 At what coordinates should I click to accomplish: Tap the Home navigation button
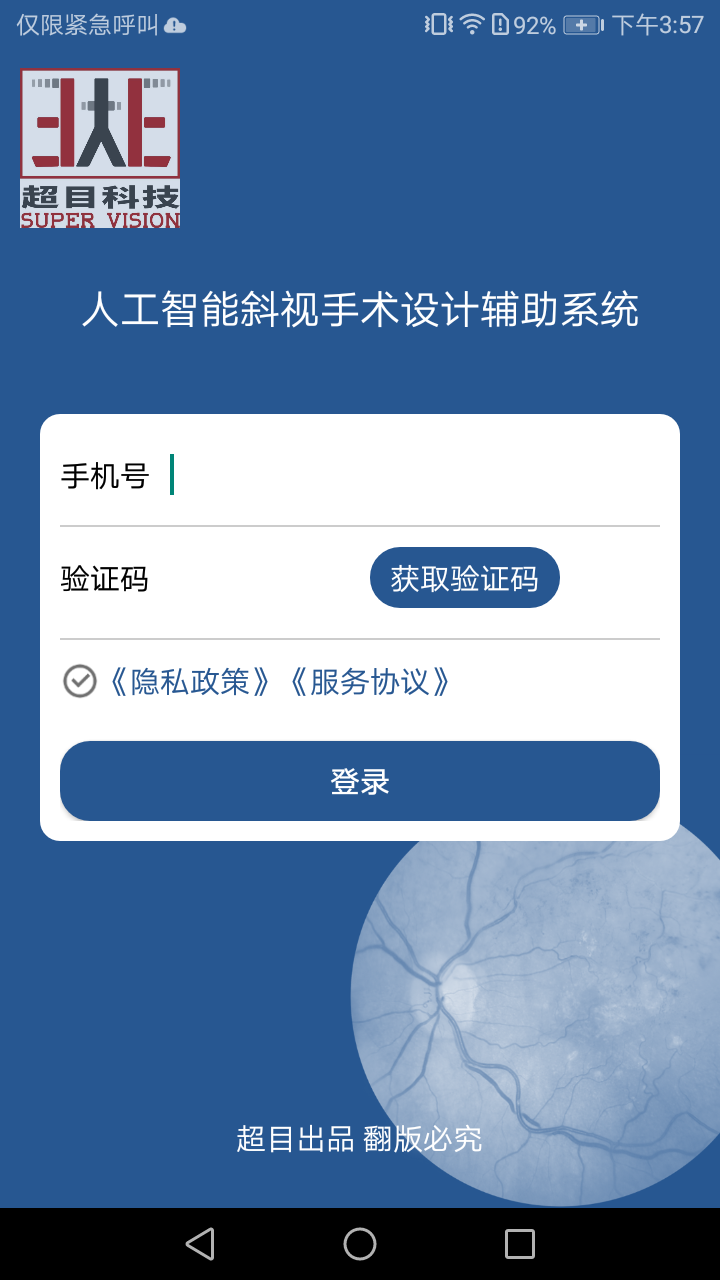[x=360, y=1243]
